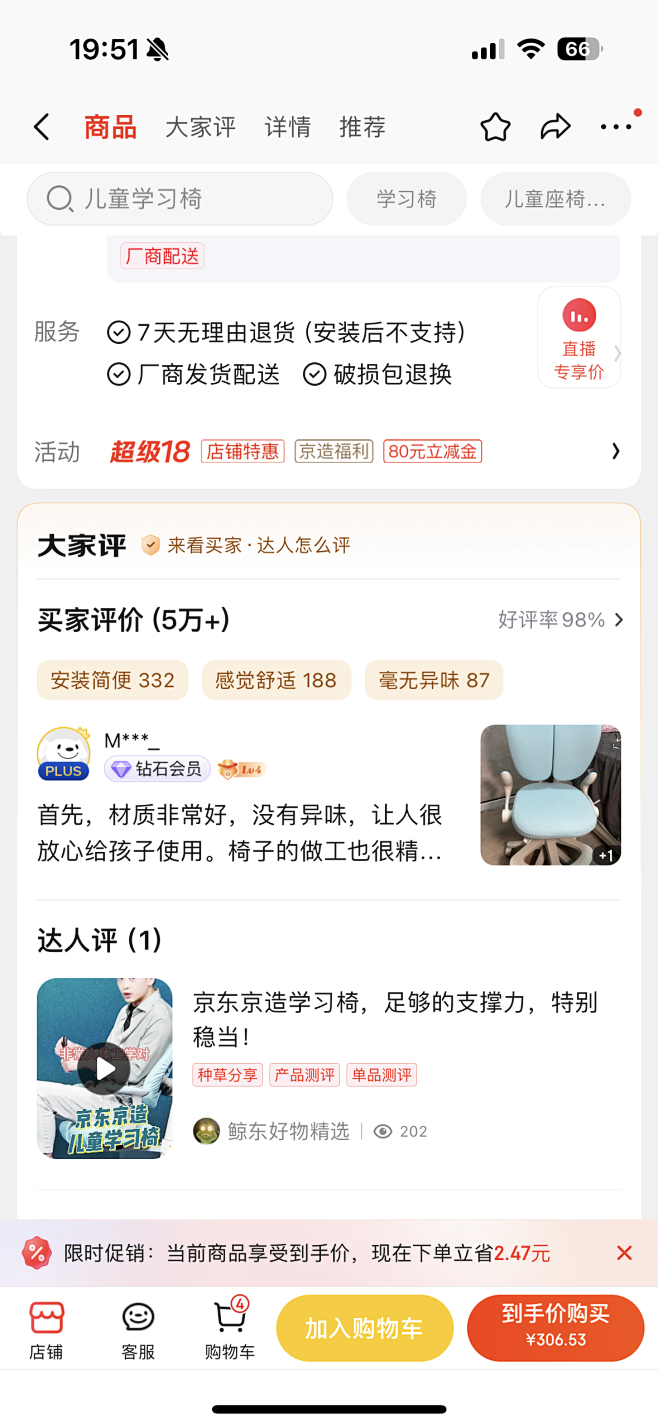Screen dimensions: 658x1427
Task: Play the 京东京造 expert review video
Action: tap(104, 1069)
